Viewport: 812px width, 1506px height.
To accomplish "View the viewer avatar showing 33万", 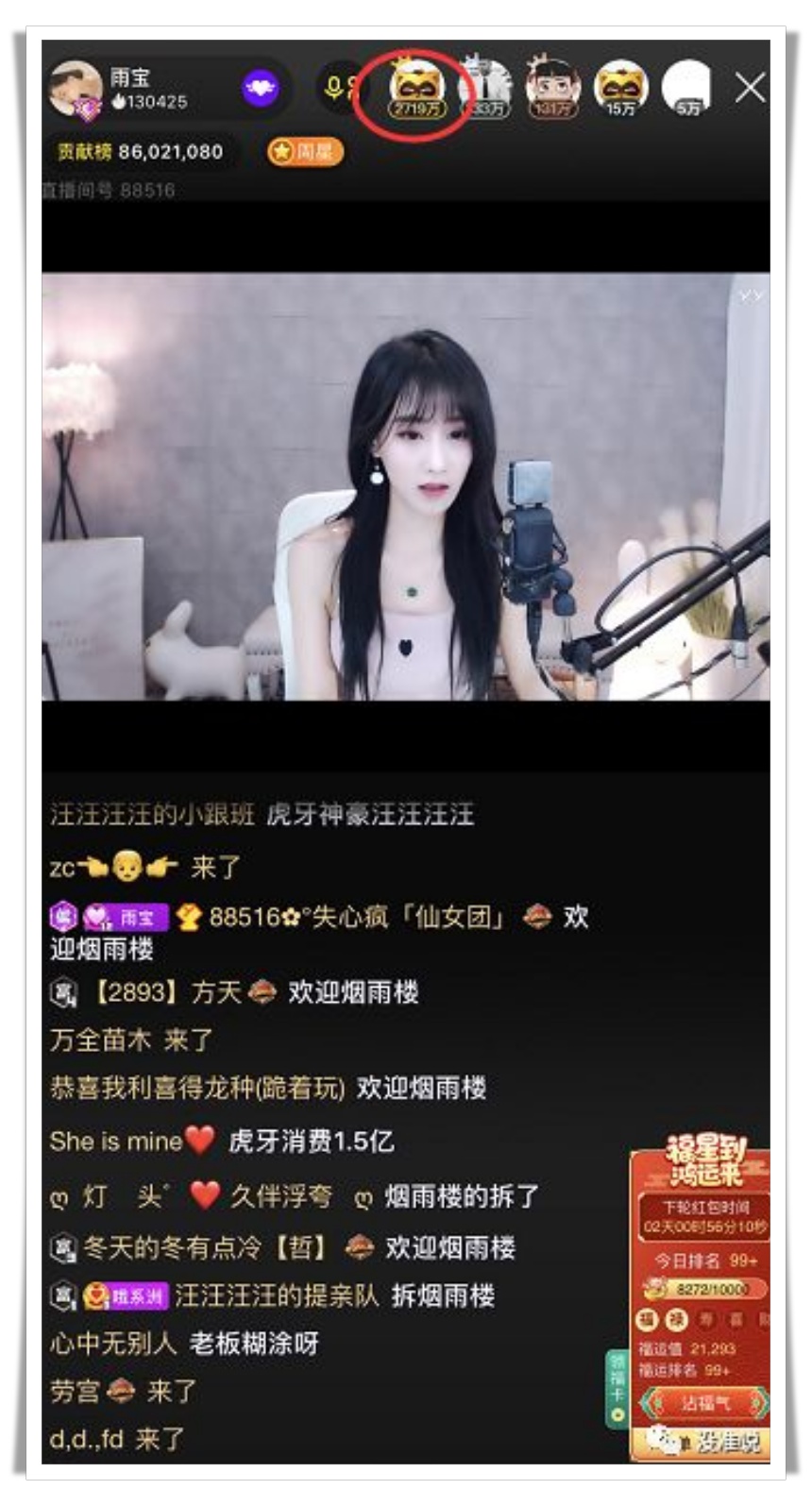I will 485,87.
